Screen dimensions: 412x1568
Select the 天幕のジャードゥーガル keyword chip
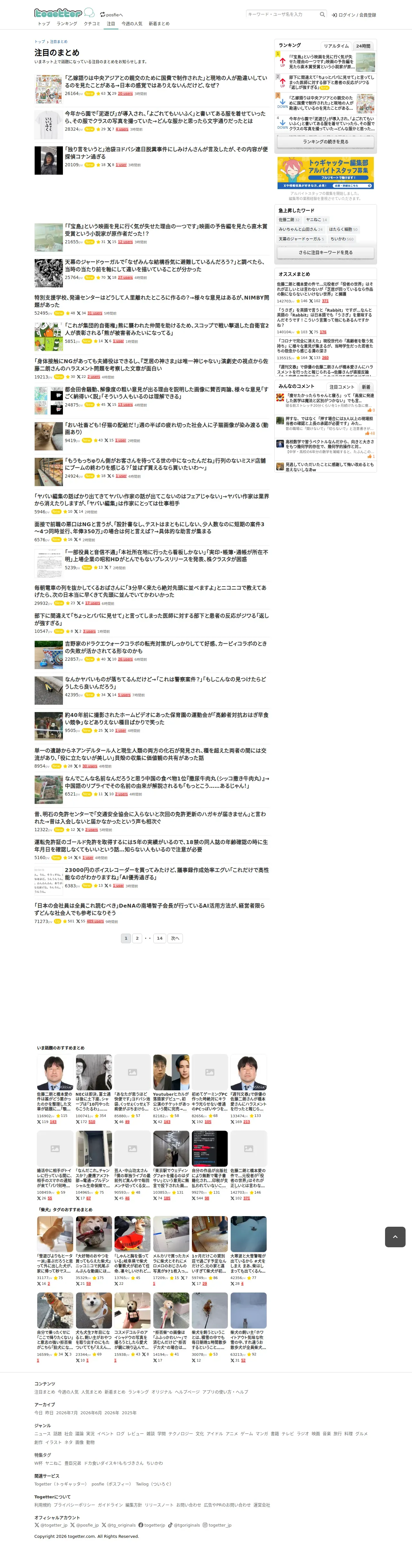(x=302, y=239)
